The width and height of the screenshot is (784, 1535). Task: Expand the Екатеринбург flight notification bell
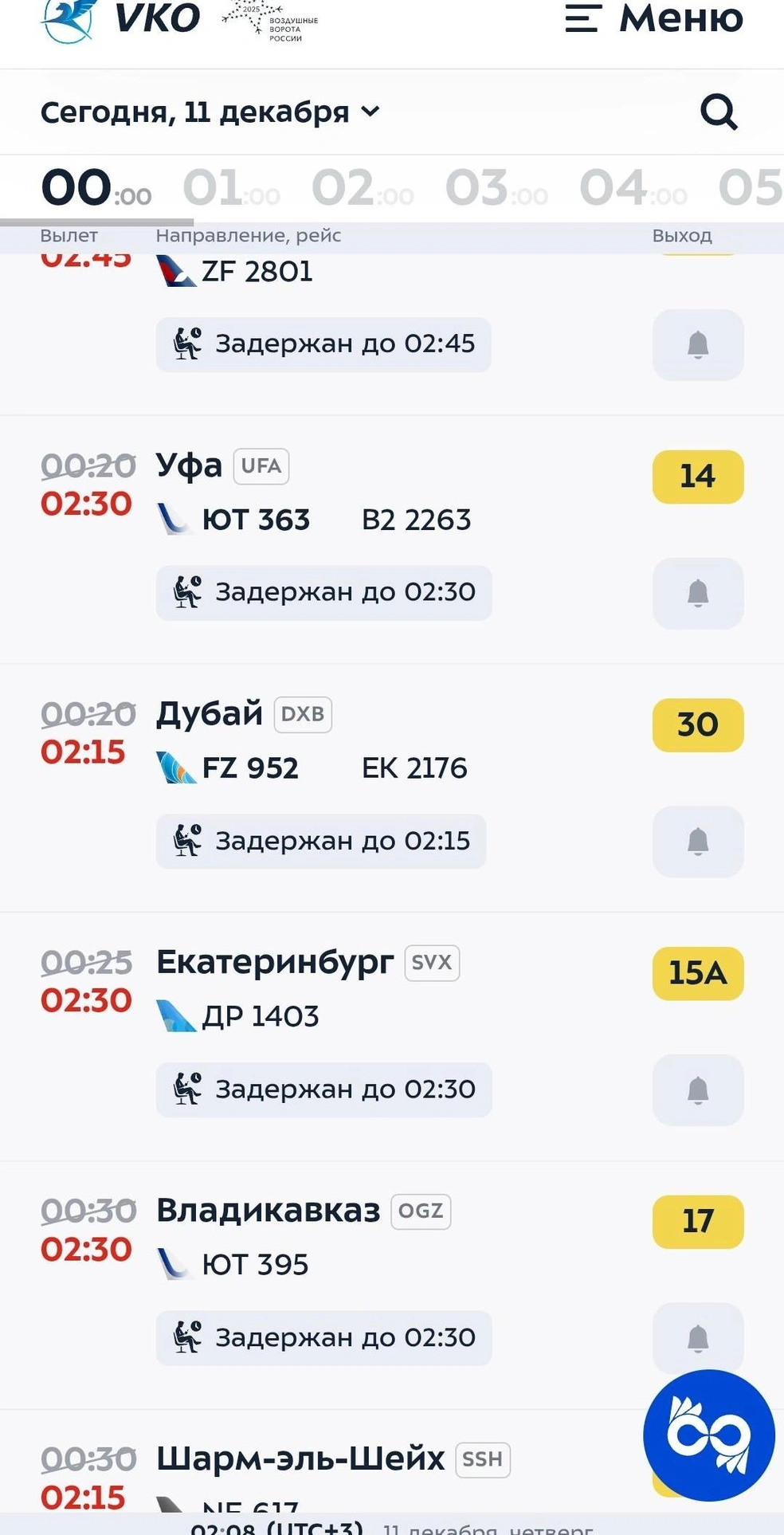tap(697, 1090)
